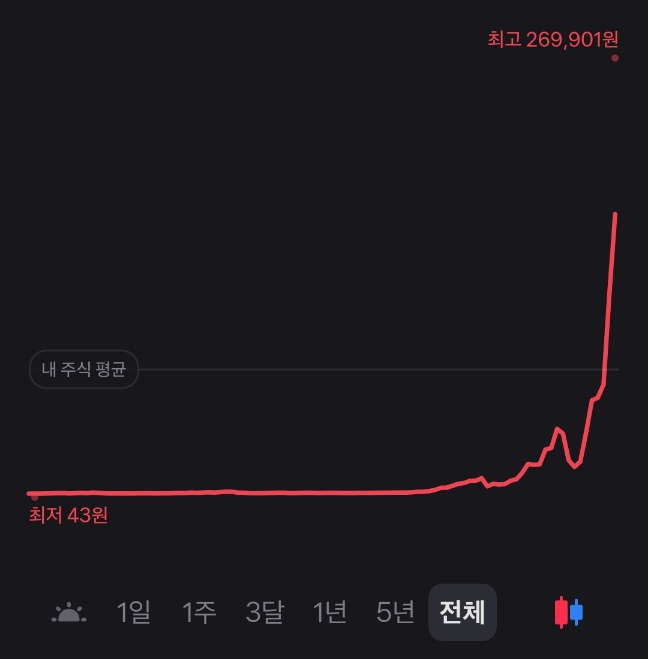Select the real-time sunrise chart icon
Screen dimensions: 648x659
click(69, 612)
